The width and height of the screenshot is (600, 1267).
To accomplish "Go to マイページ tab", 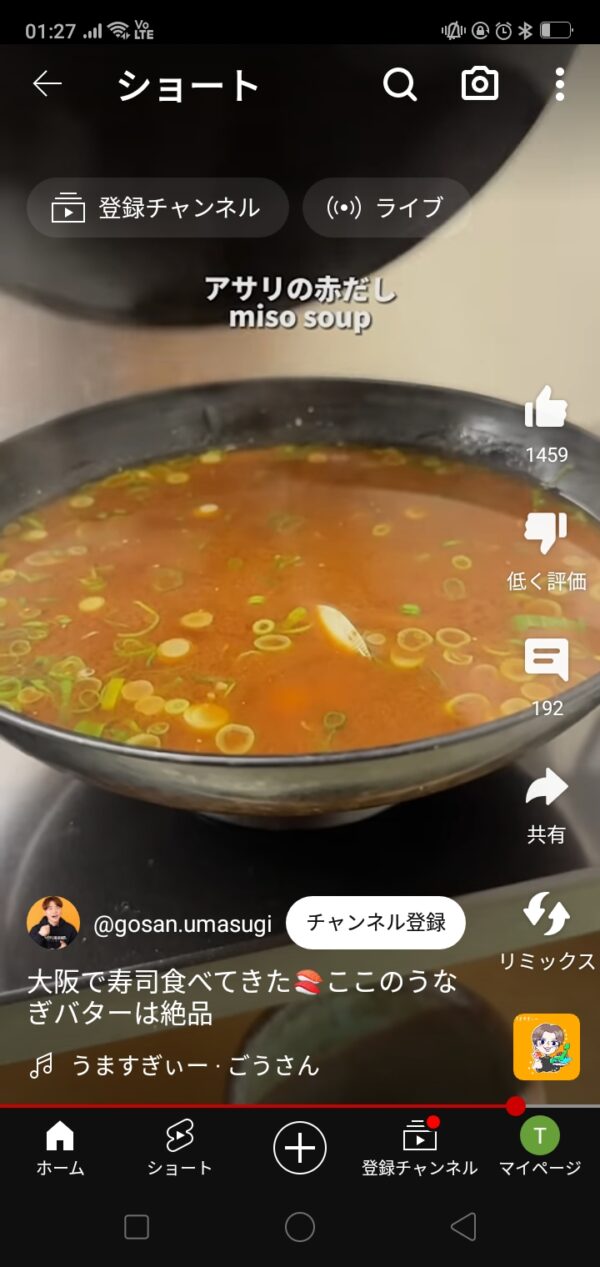I will click(x=540, y=1148).
